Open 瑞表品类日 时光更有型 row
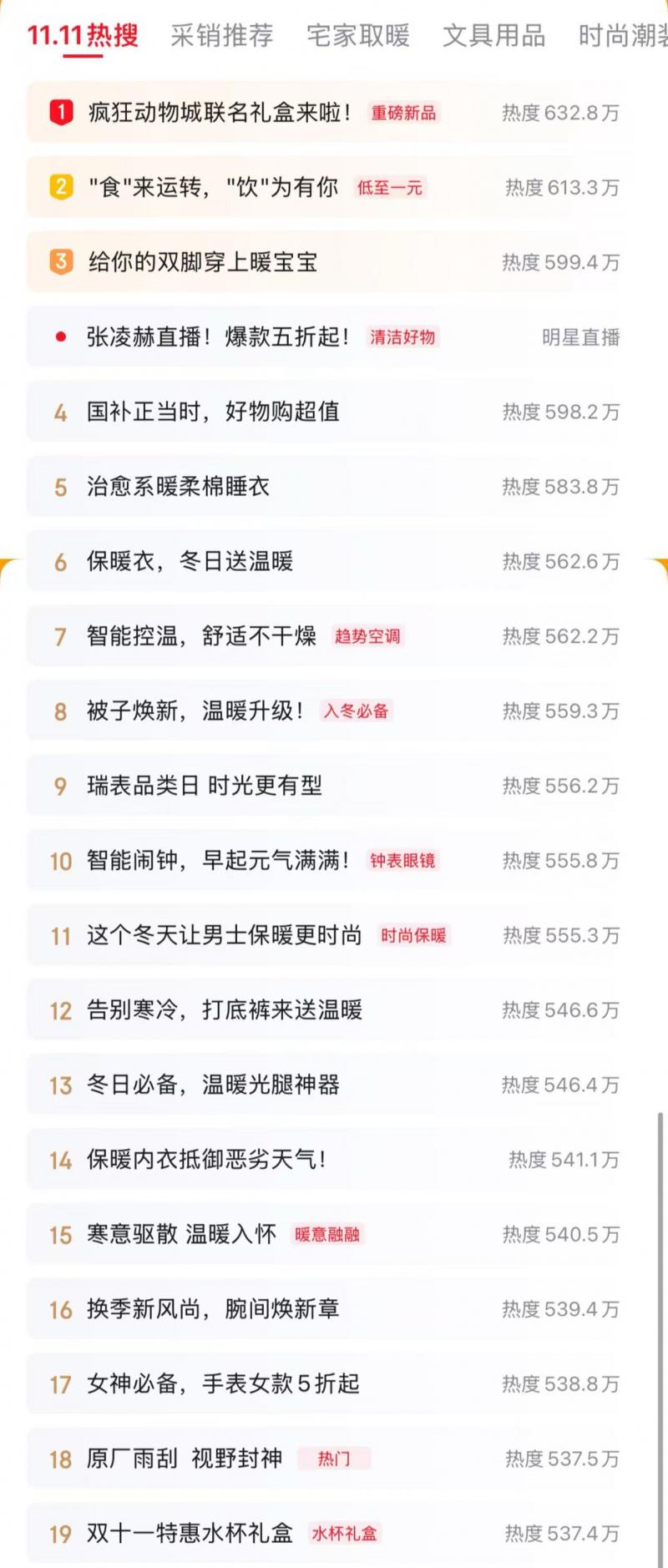Screen dimensions: 668x1568 [x=205, y=786]
